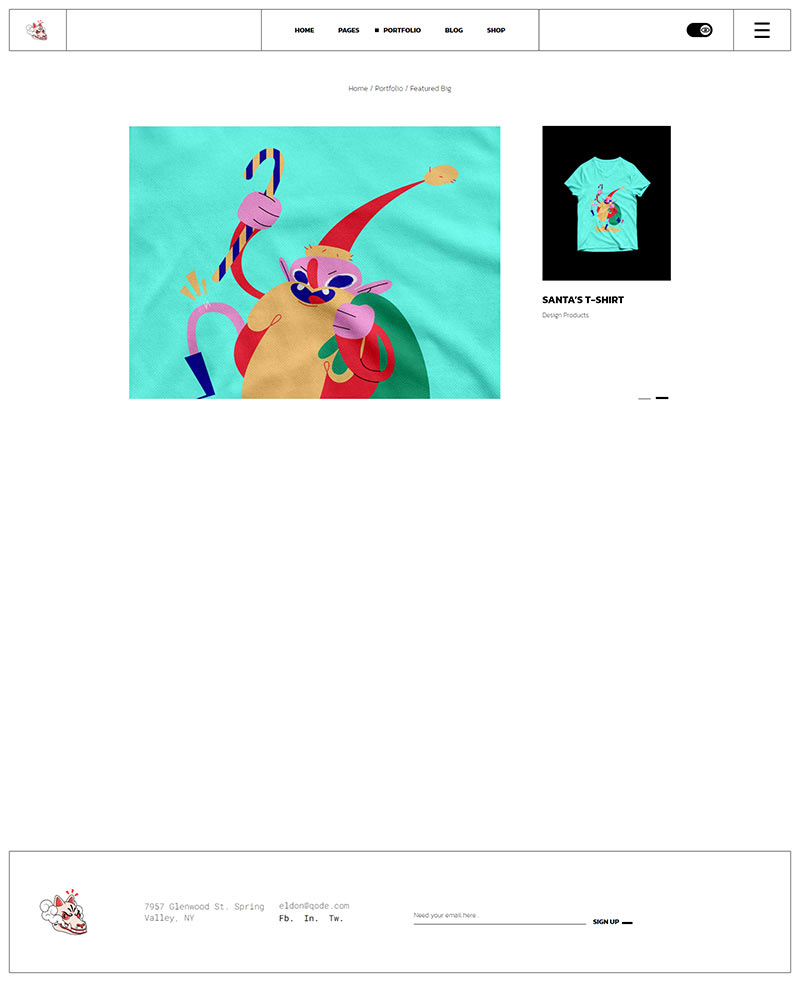This screenshot has height=981, width=800.
Task: Open the Home breadcrumb link
Action: pos(357,89)
